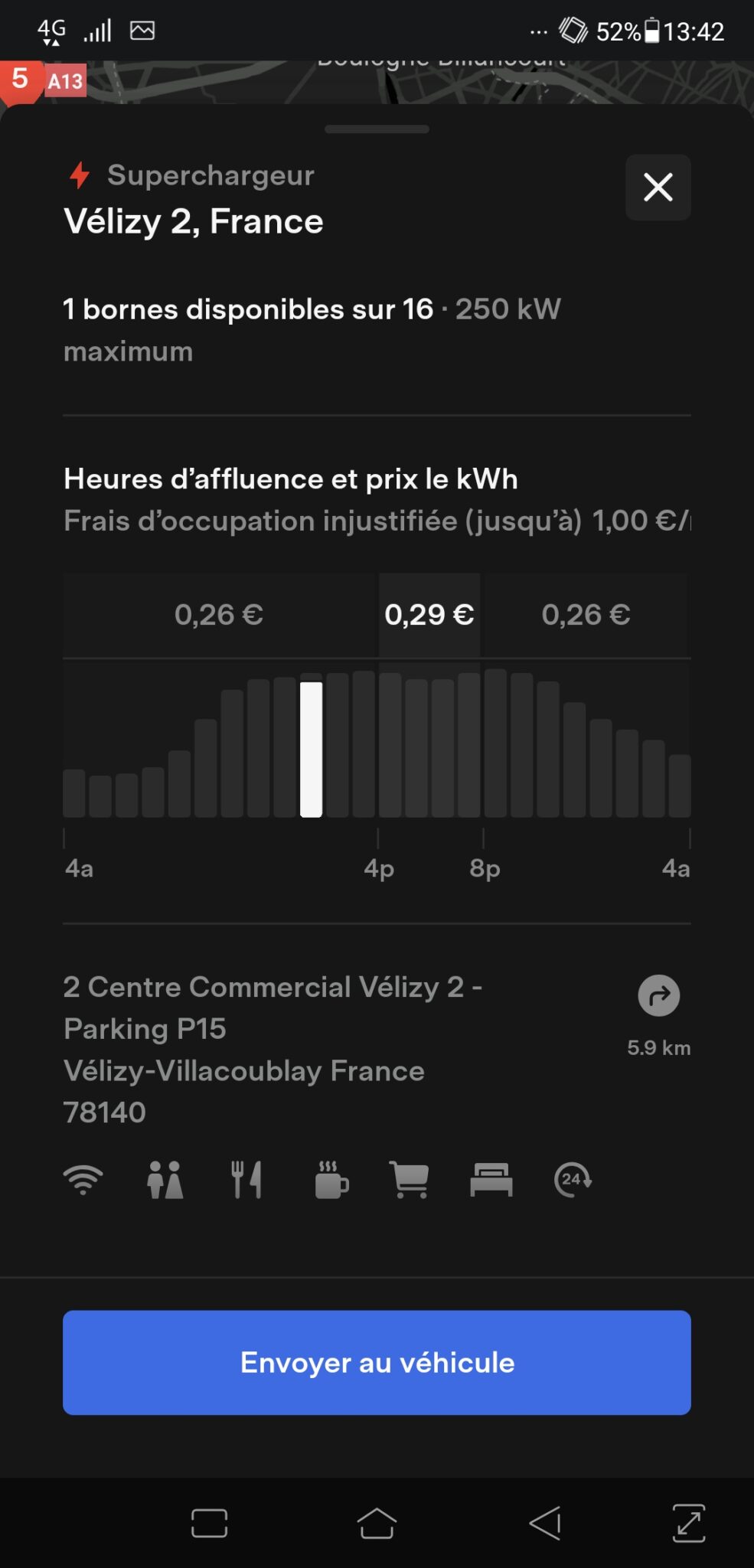Tap the 0,29 € peak price segment
754x1568 pixels.
(429, 614)
